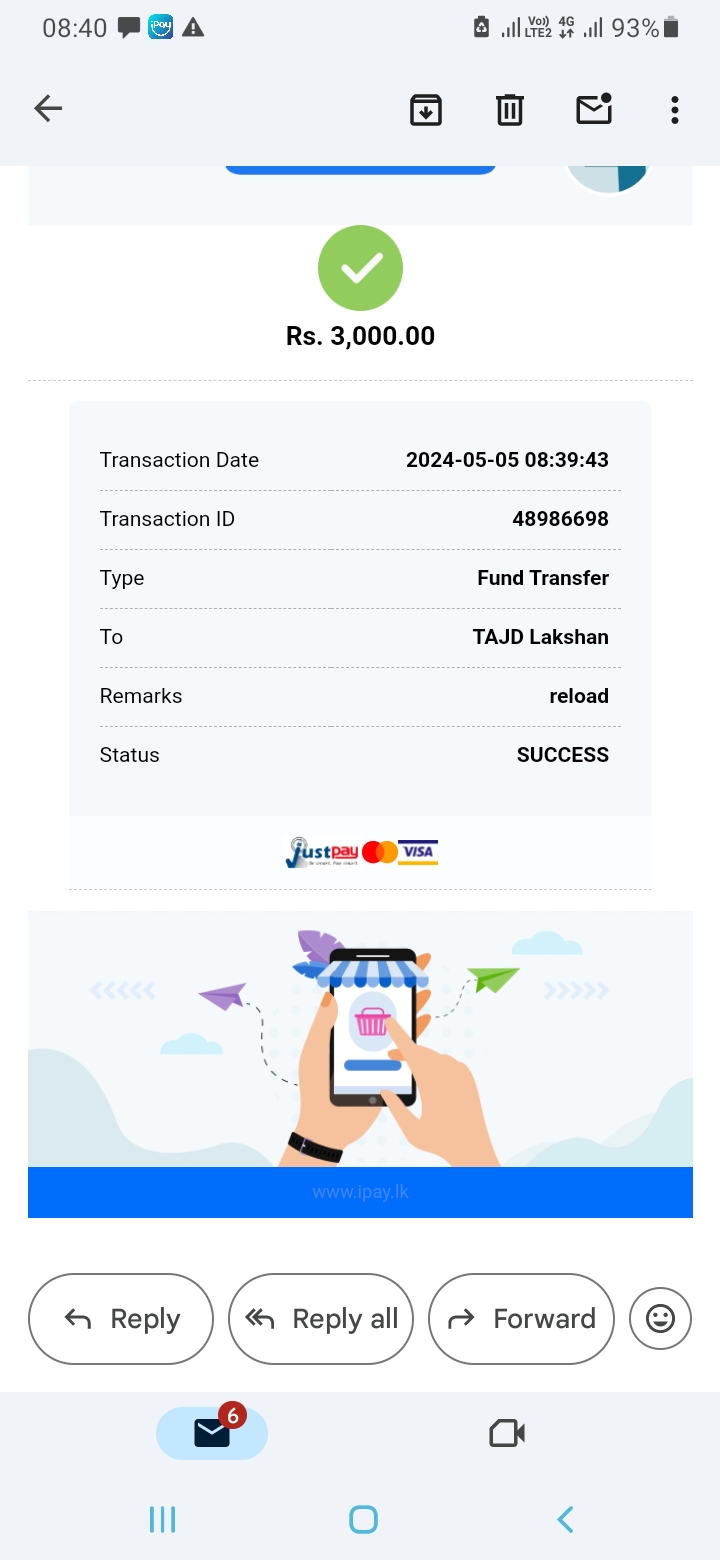The image size is (720, 1560).
Task: Switch to the Meet video tab
Action: pyautogui.click(x=507, y=1433)
